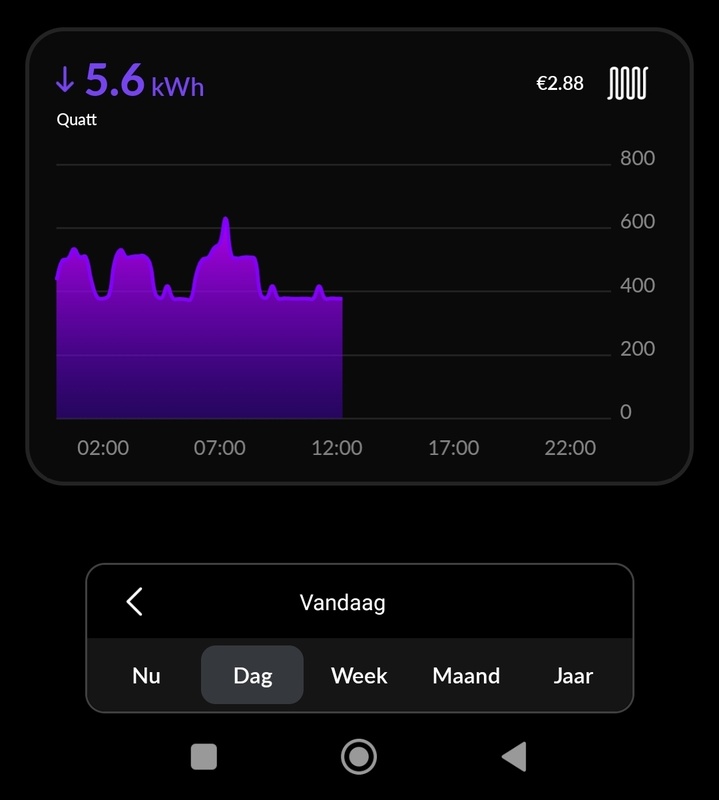Switch to the Week view
719x800 pixels.
tap(359, 676)
